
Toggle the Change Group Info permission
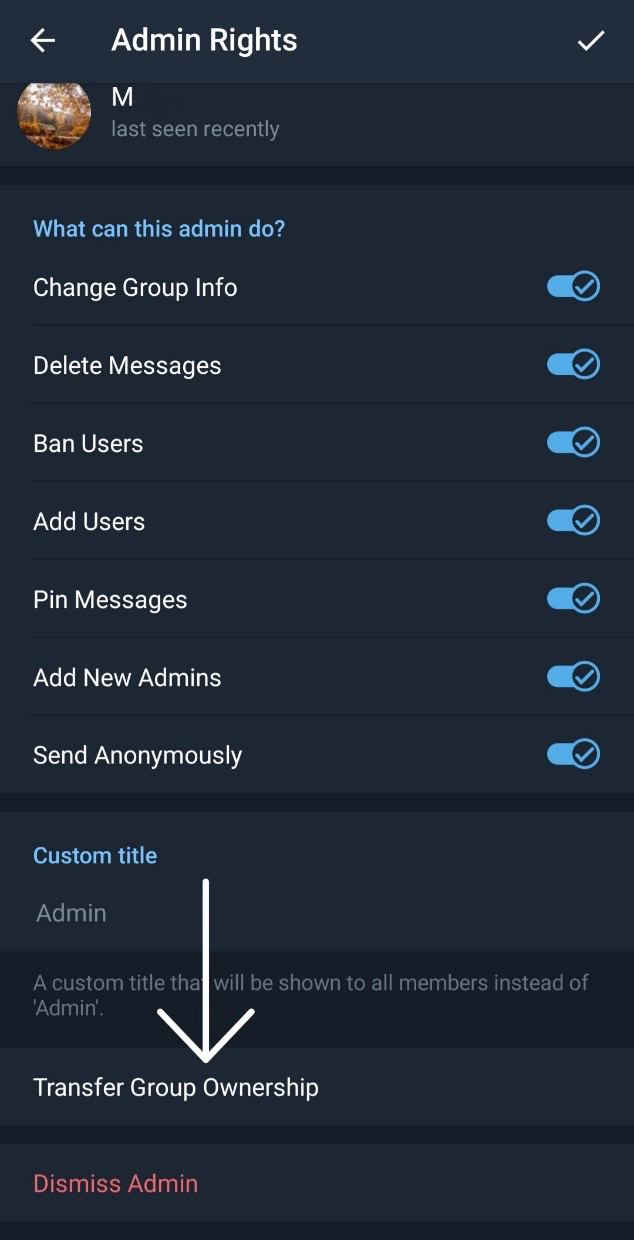pos(573,287)
